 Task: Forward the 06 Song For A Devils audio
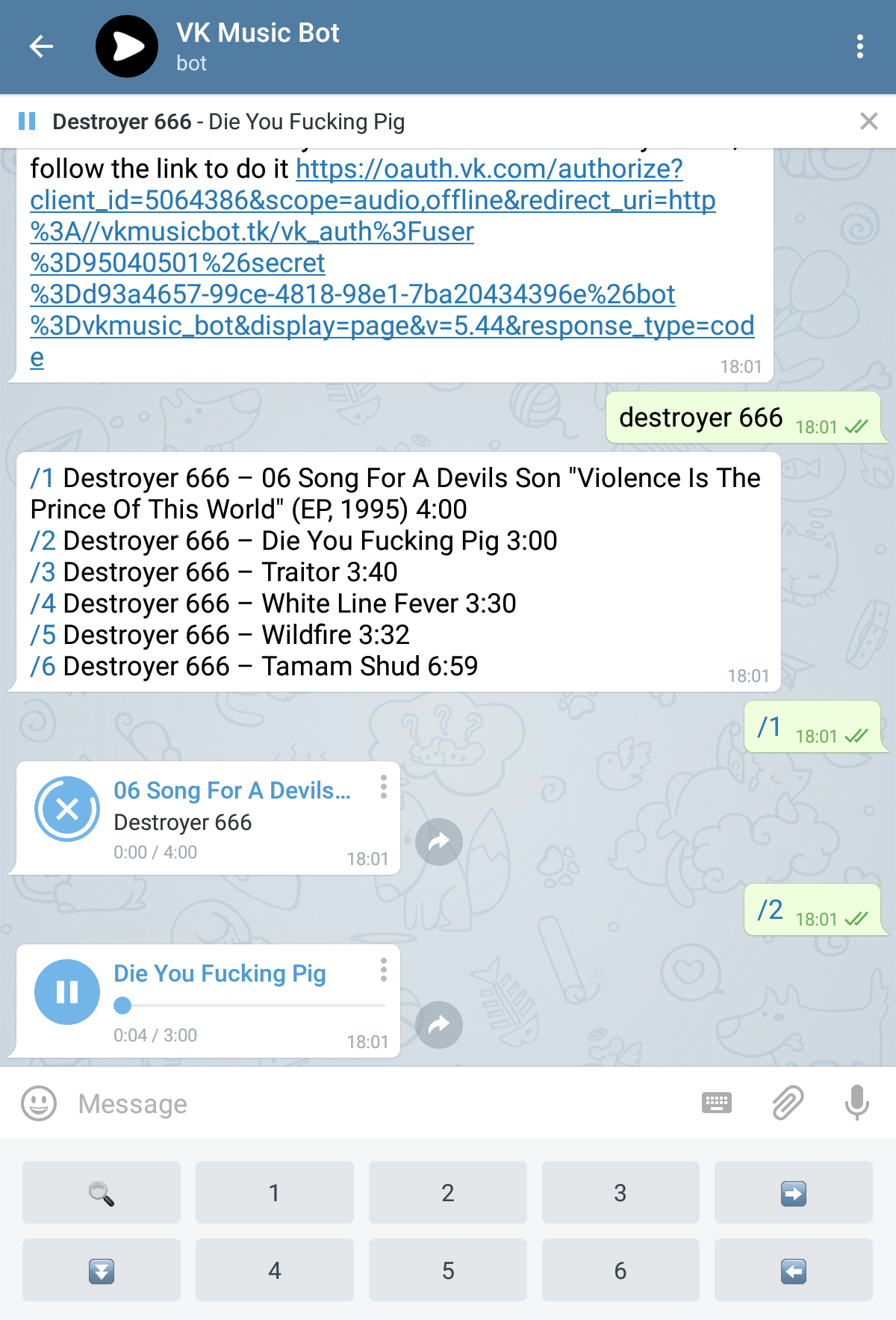(439, 842)
